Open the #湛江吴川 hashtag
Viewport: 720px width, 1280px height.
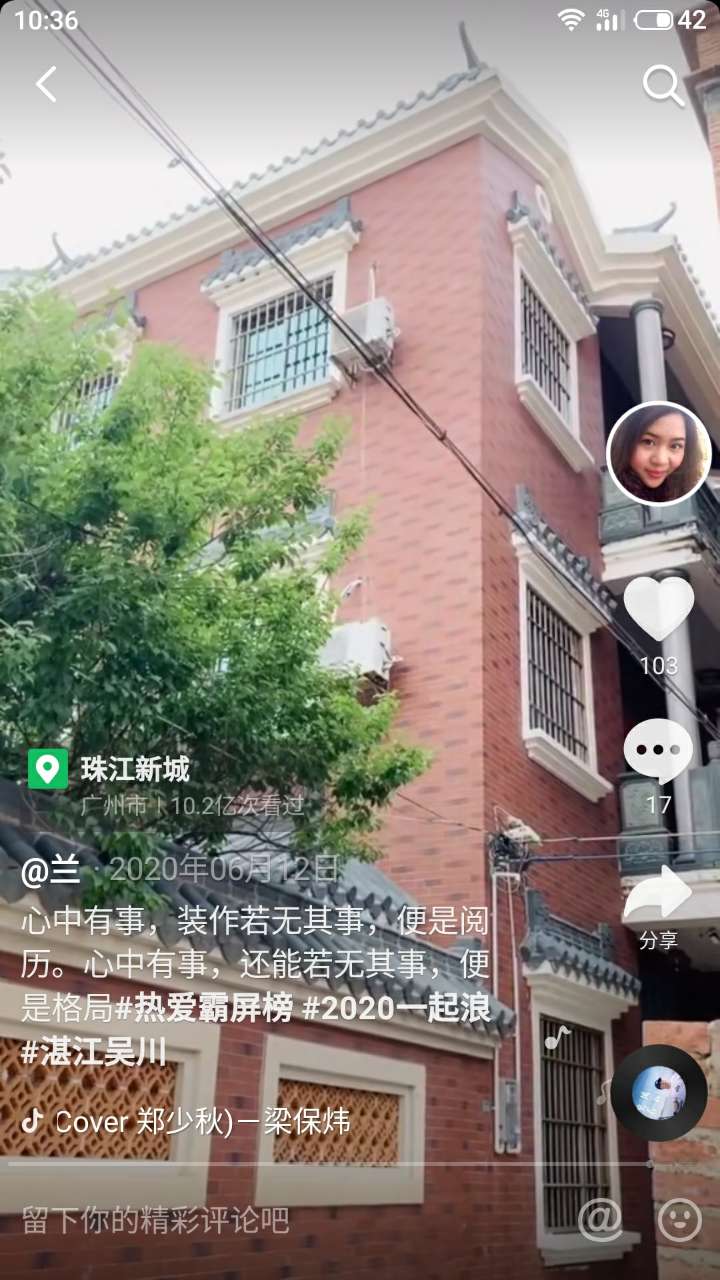[x=94, y=1052]
